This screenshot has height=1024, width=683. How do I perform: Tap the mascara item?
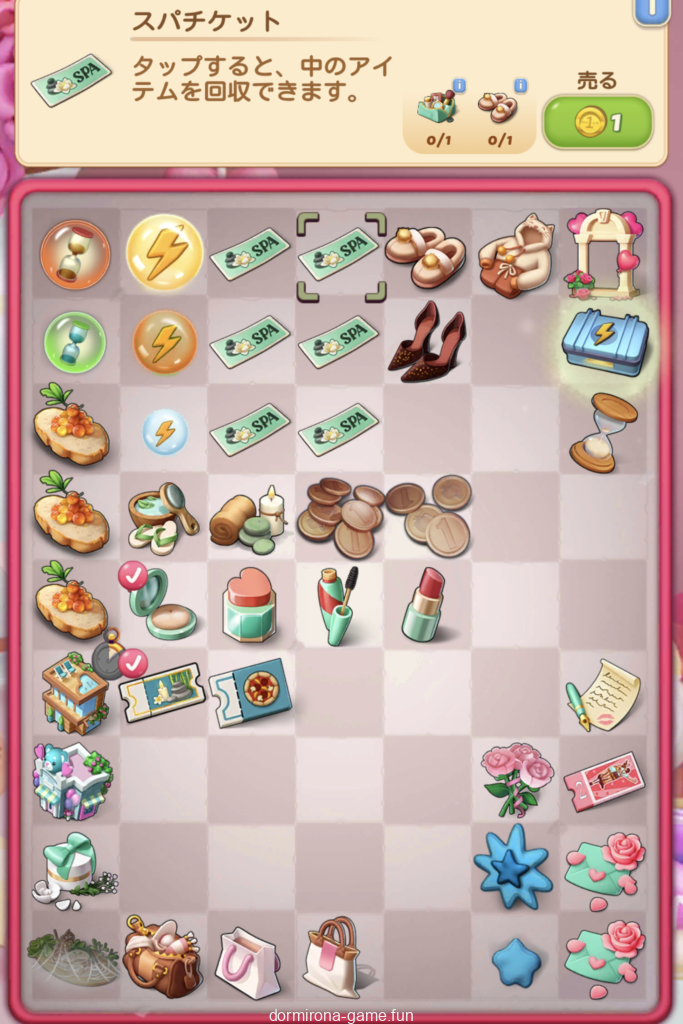pos(337,603)
